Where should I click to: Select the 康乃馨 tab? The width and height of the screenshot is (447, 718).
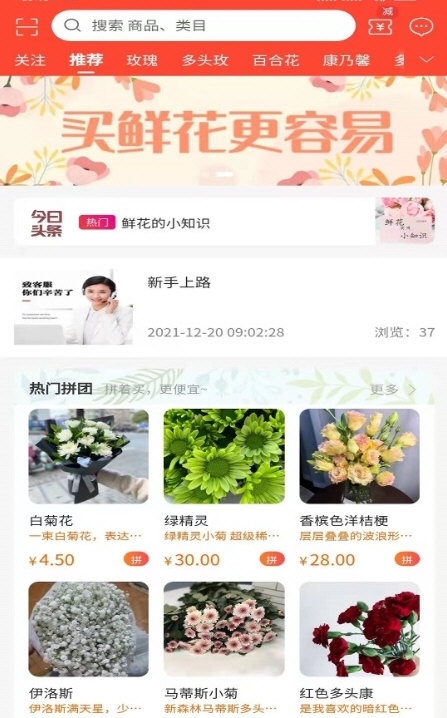tap(346, 60)
